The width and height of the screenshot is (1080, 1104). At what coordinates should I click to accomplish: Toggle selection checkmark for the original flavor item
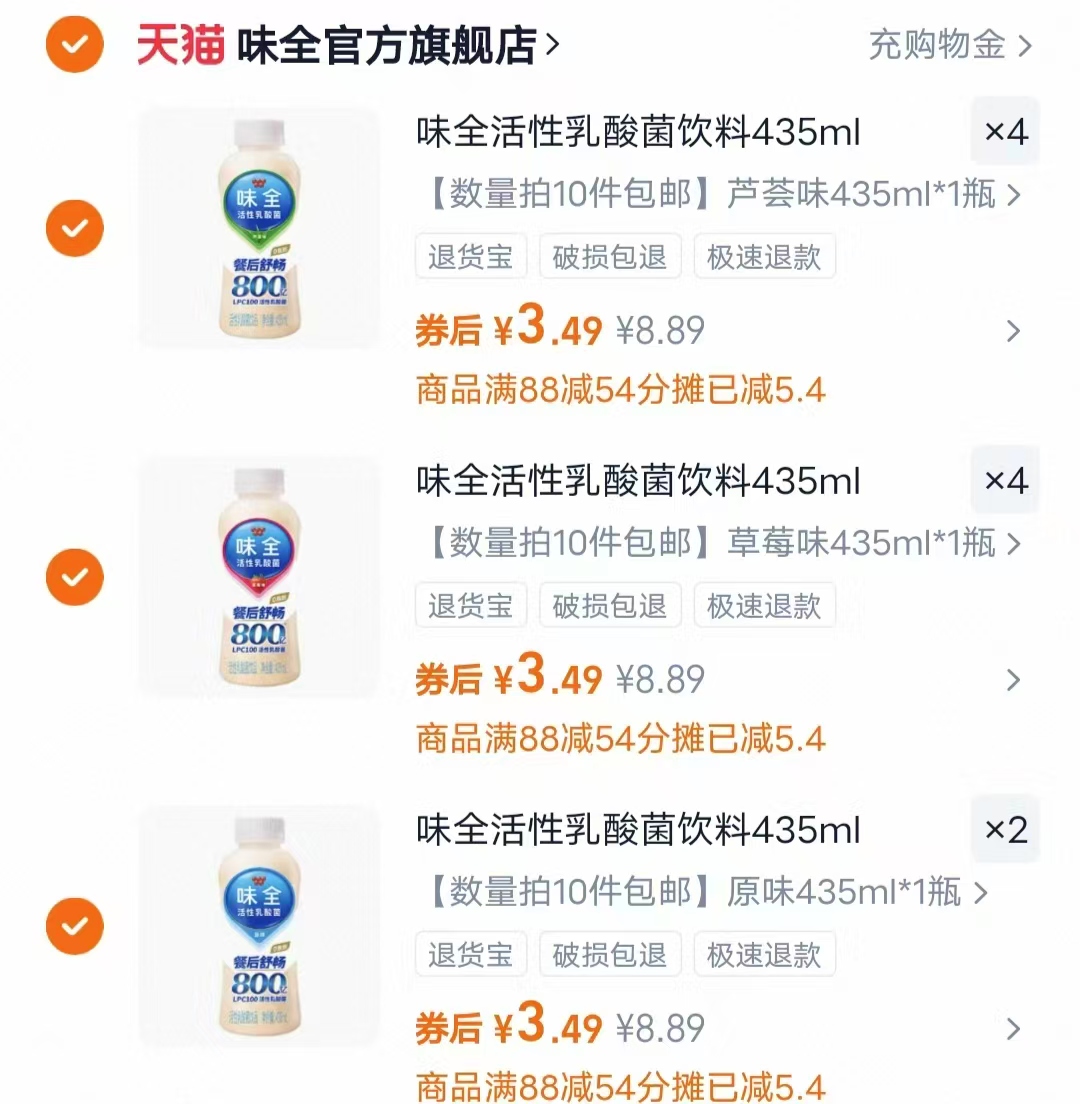coord(73,925)
